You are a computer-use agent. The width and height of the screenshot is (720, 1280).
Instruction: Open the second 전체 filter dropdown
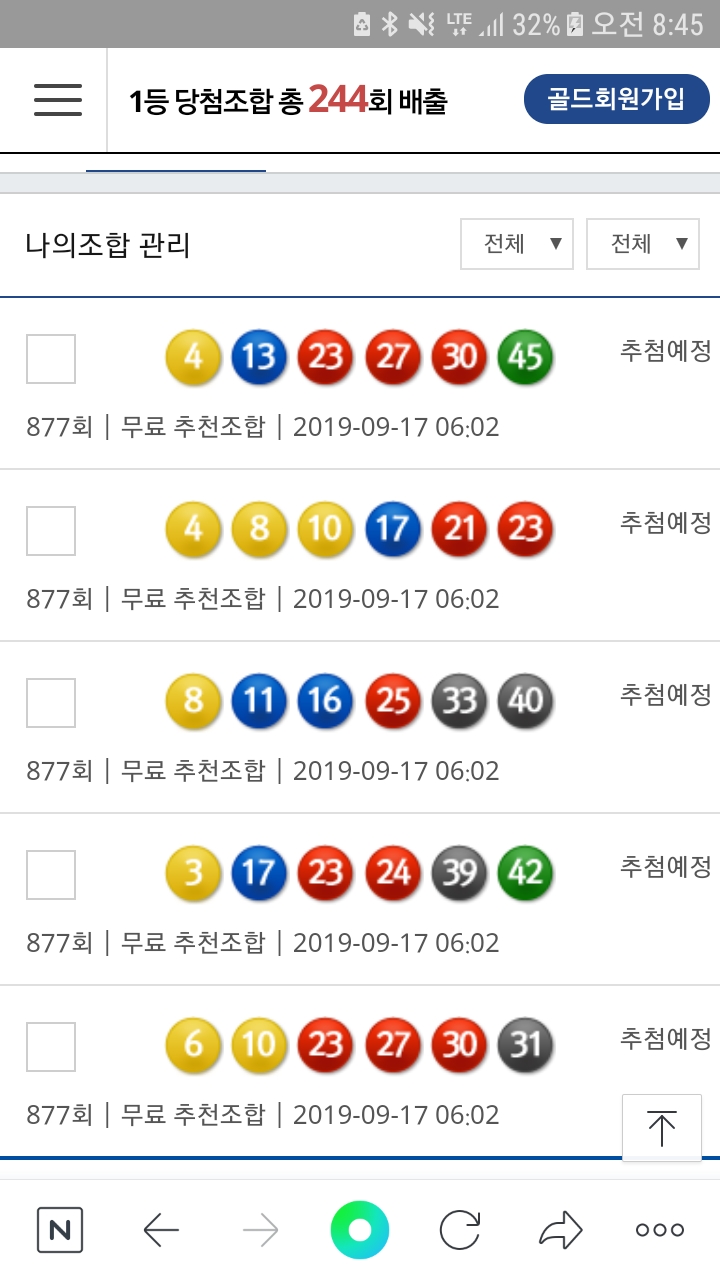[642, 244]
